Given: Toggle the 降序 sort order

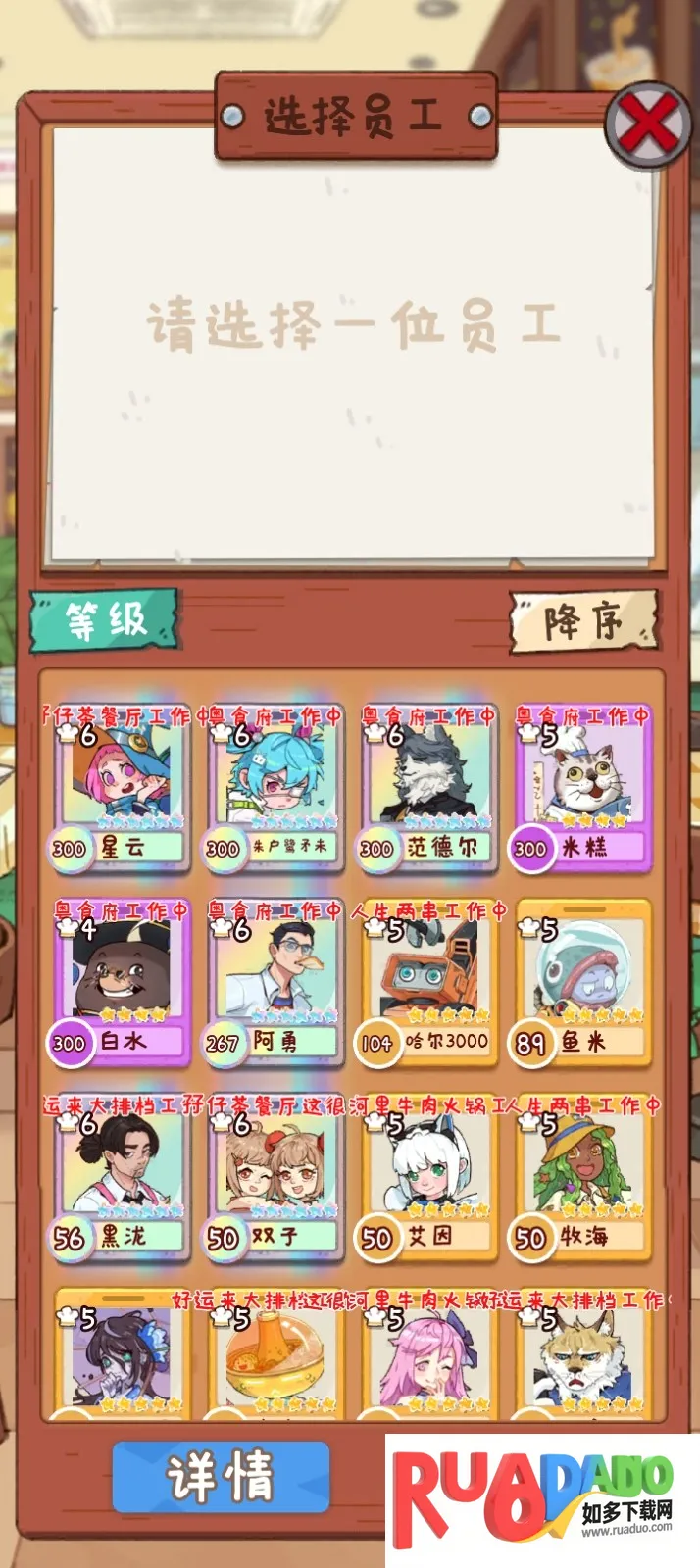Looking at the screenshot, I should [583, 620].
